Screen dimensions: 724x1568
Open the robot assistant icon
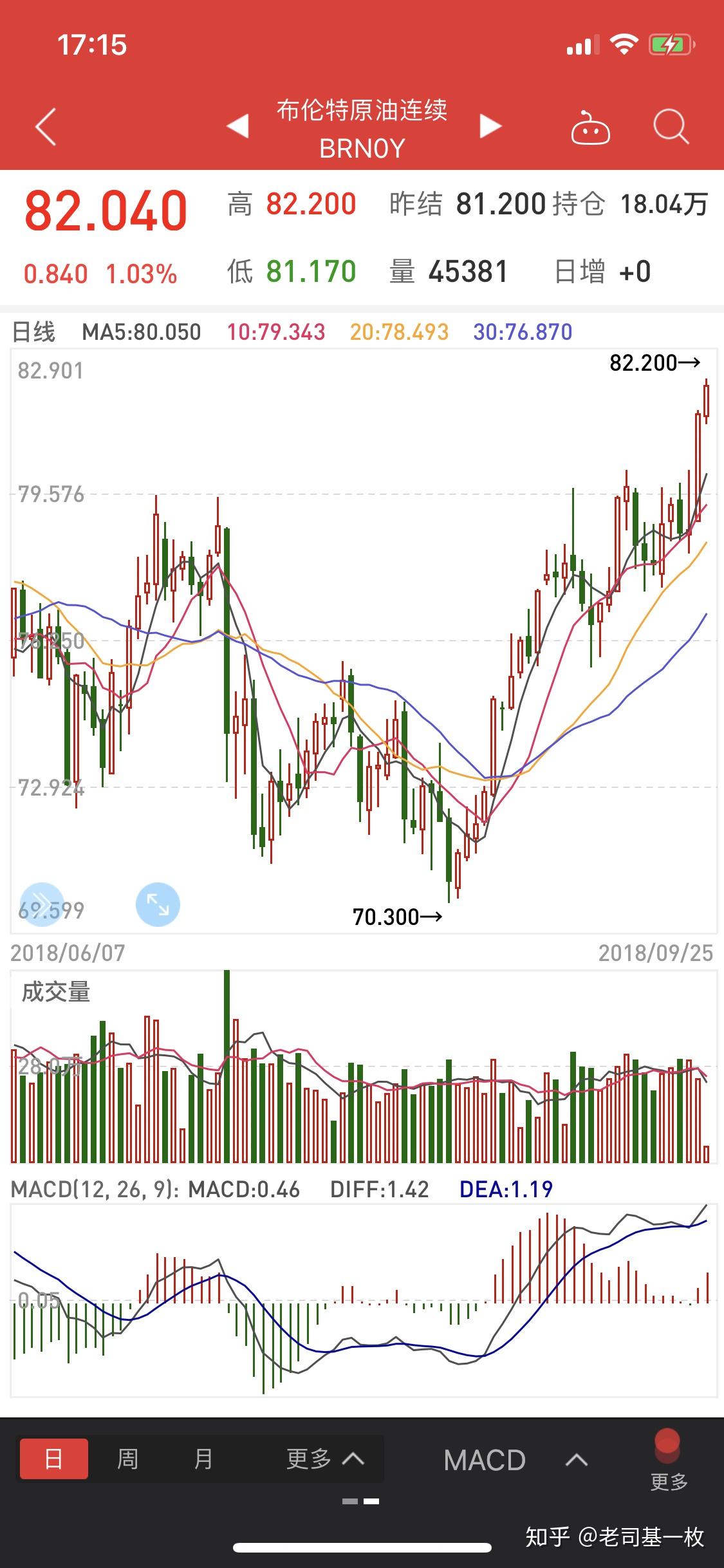point(590,127)
